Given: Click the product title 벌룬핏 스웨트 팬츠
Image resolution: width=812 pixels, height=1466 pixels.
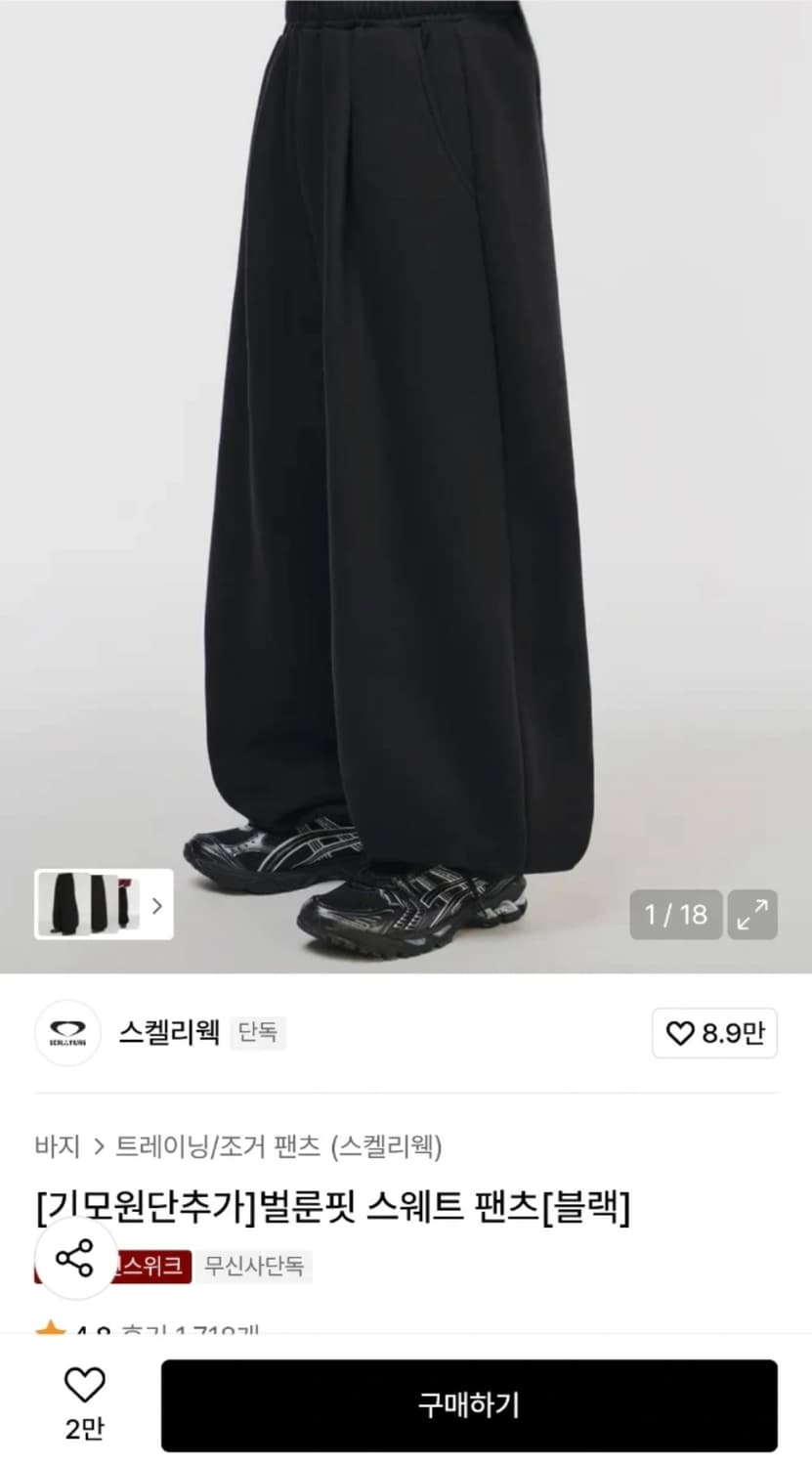Looking at the screenshot, I should 332,1208.
